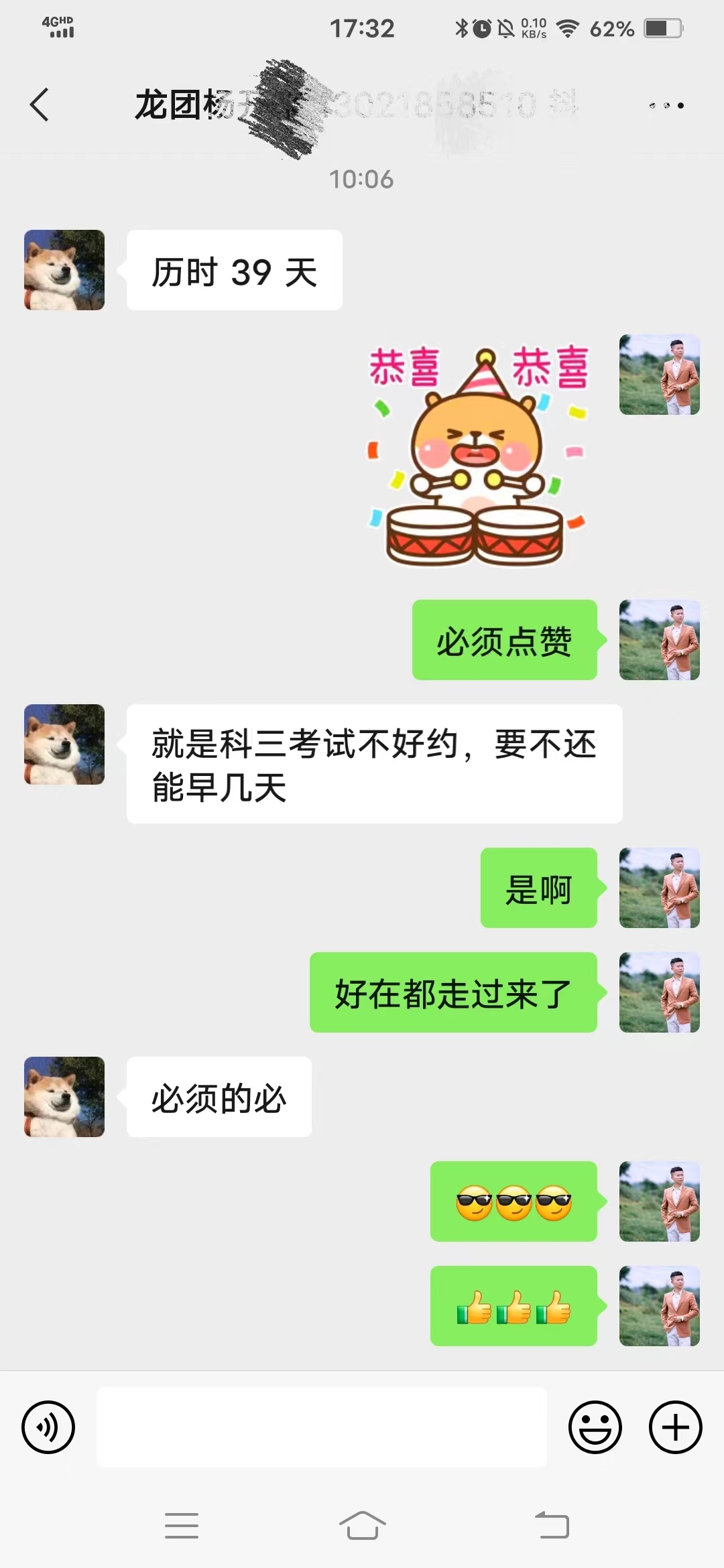Select the green bubble 必须点赞
Screen dimensions: 724x1568
click(505, 639)
